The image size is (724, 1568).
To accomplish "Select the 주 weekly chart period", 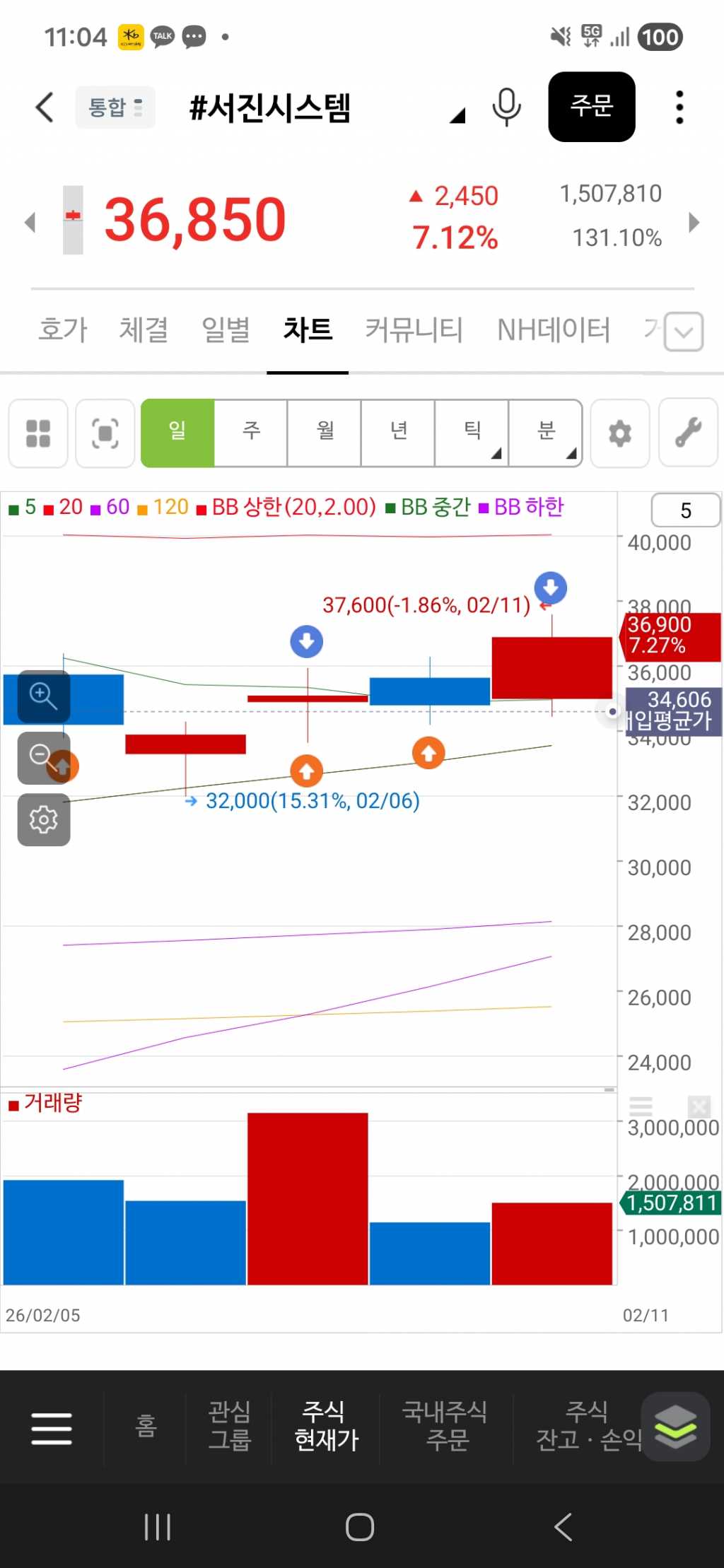I will point(251,432).
